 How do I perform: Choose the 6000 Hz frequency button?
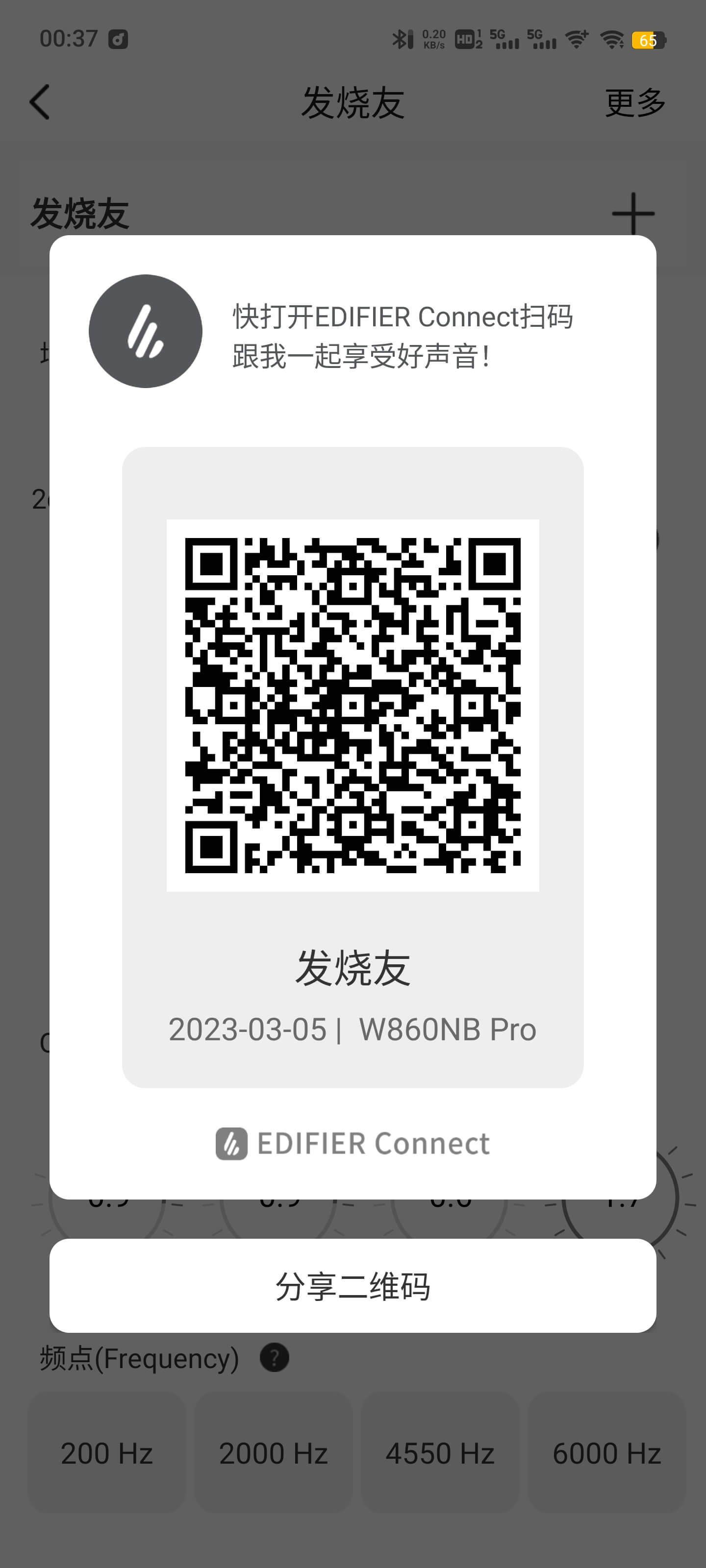606,1453
